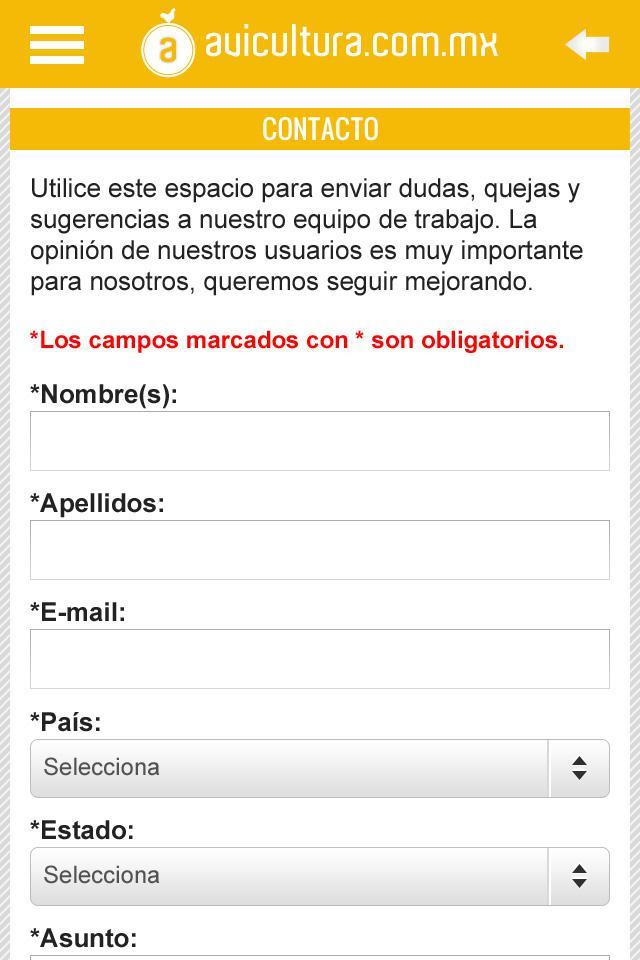
Task: Go back using the arrow icon
Action: coord(587,45)
